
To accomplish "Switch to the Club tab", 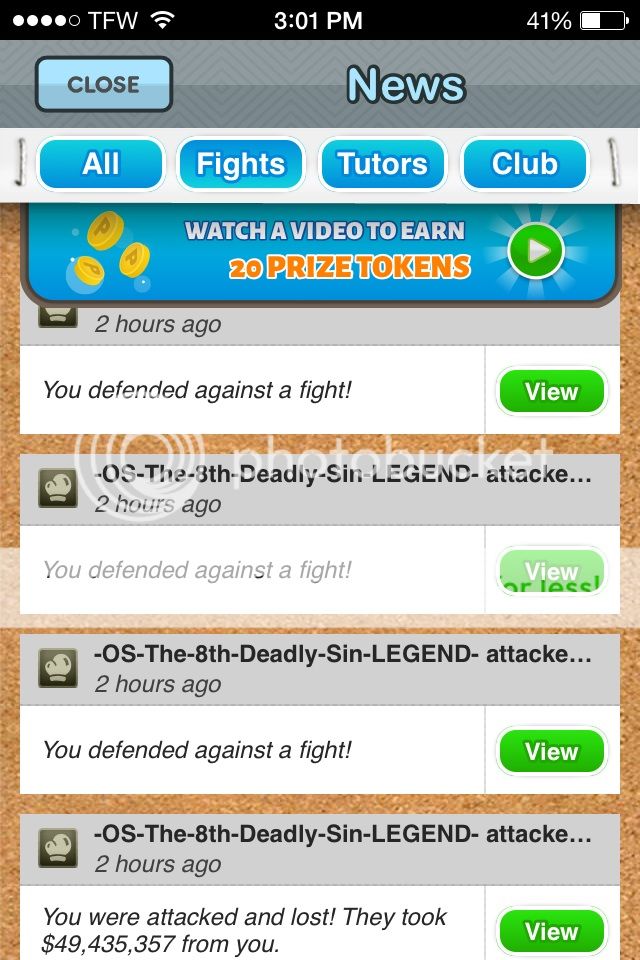I will click(524, 164).
